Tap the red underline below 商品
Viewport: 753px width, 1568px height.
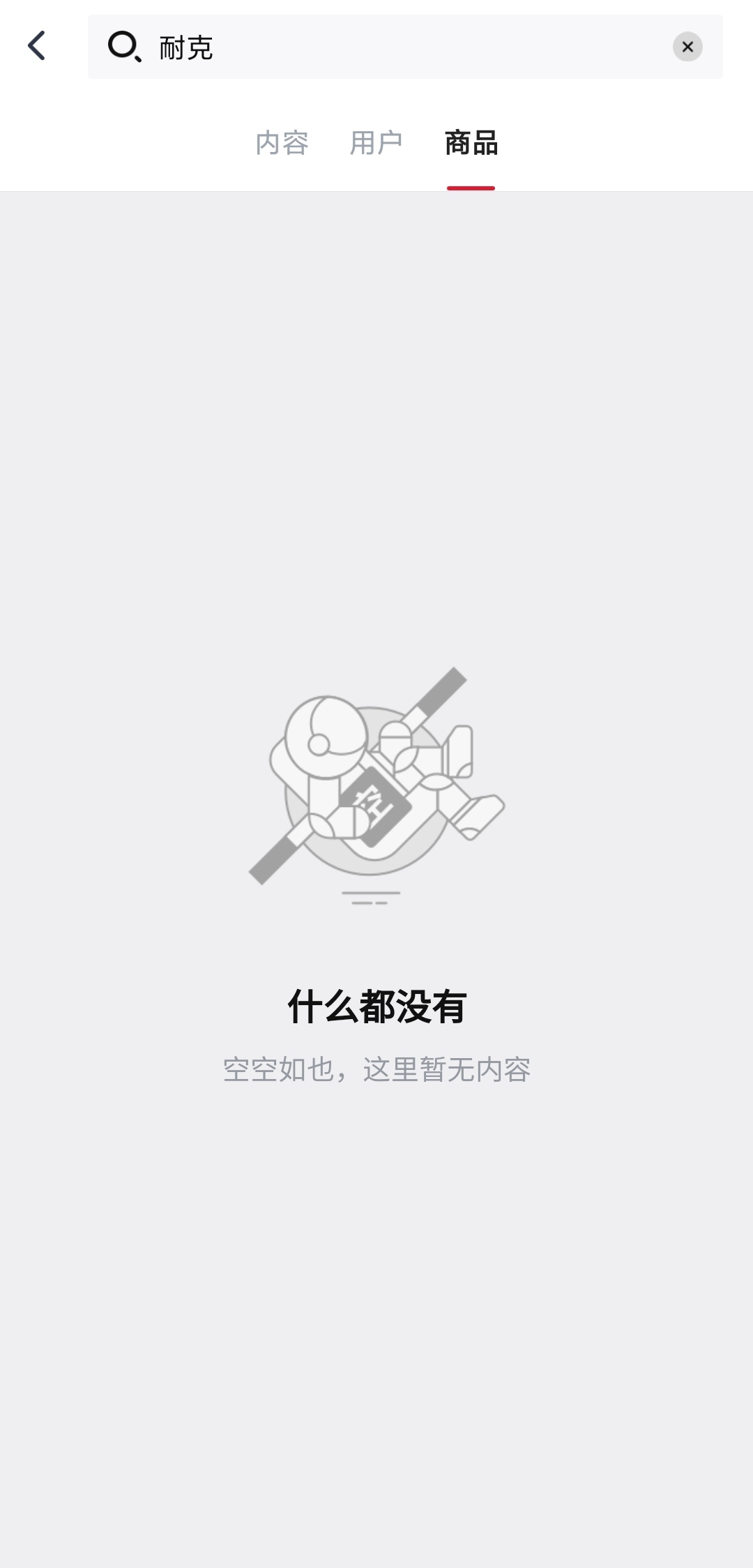[x=470, y=187]
